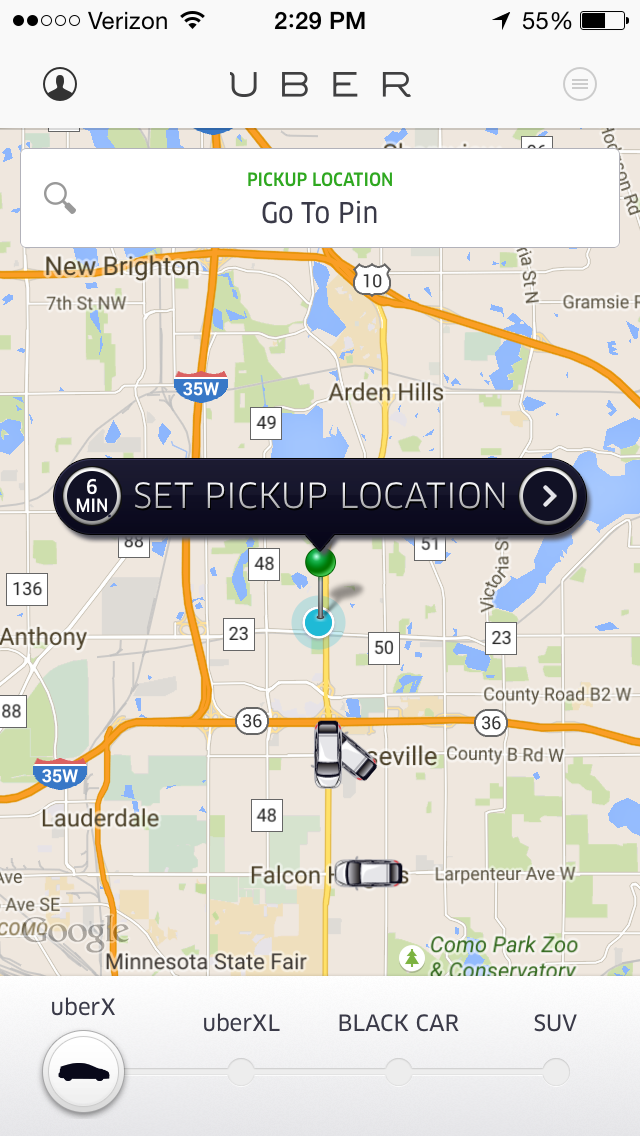
Task: Select the uberXL vehicle option
Action: pos(241,1071)
